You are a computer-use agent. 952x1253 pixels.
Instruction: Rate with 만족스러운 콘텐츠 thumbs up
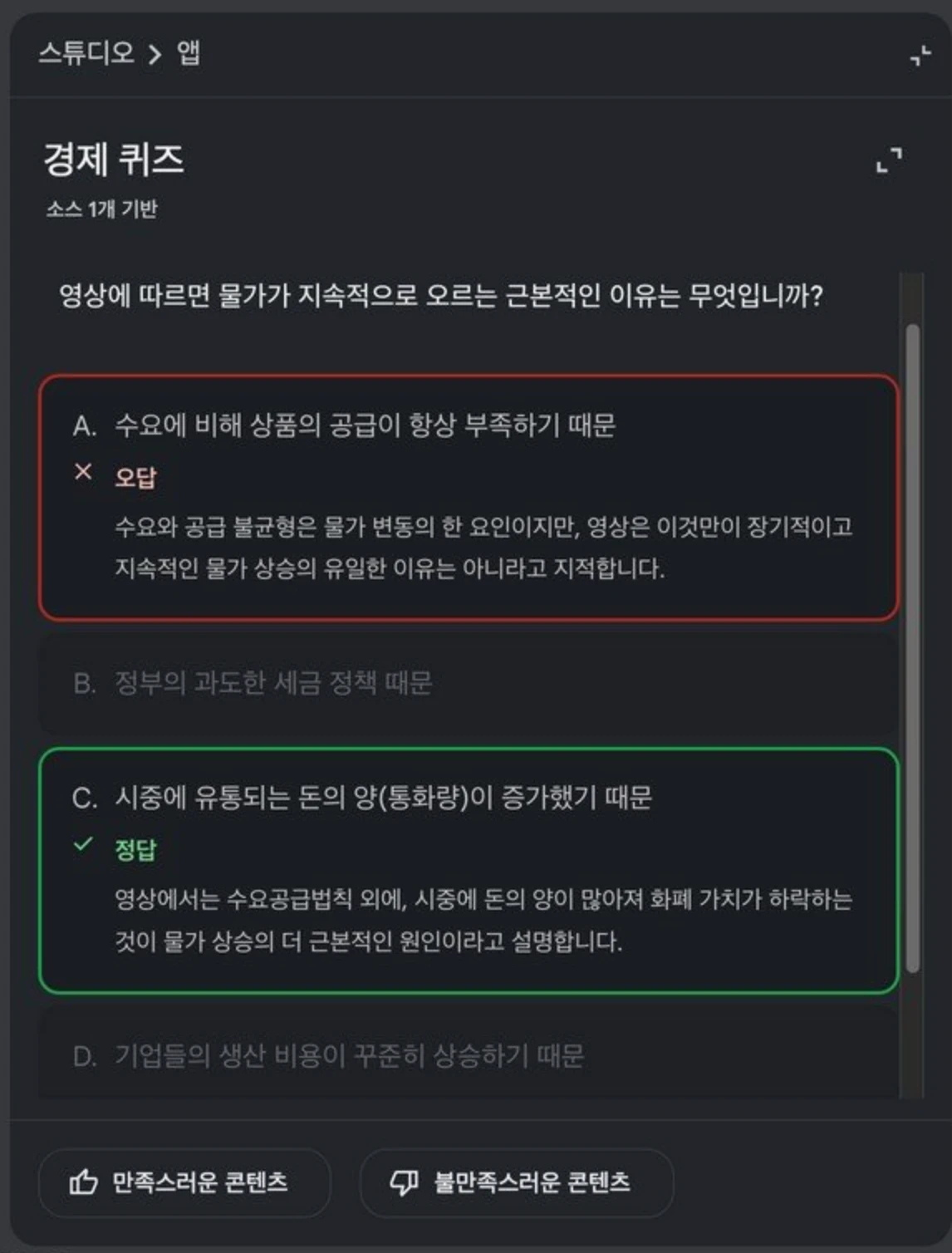pos(184,1182)
